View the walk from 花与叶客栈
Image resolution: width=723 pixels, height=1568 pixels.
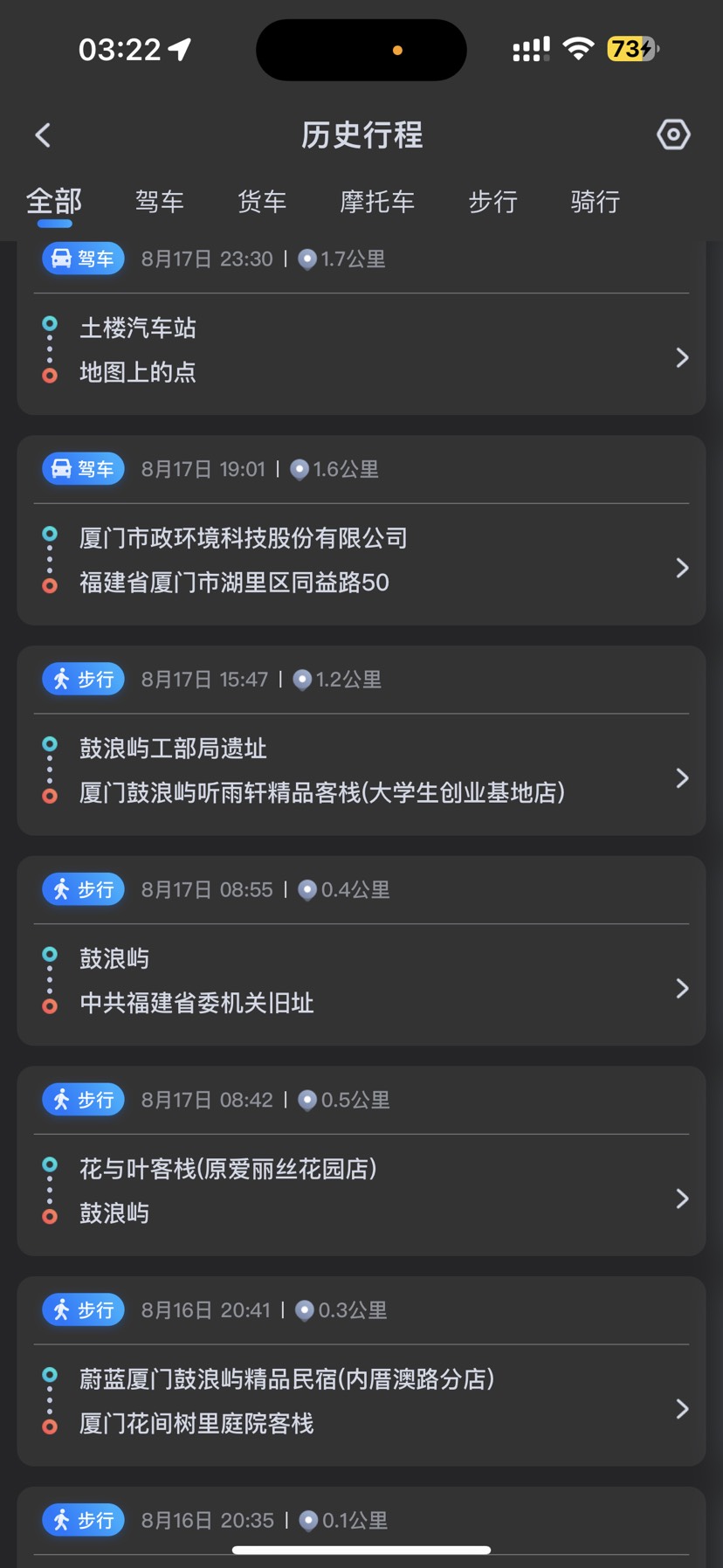click(361, 1192)
